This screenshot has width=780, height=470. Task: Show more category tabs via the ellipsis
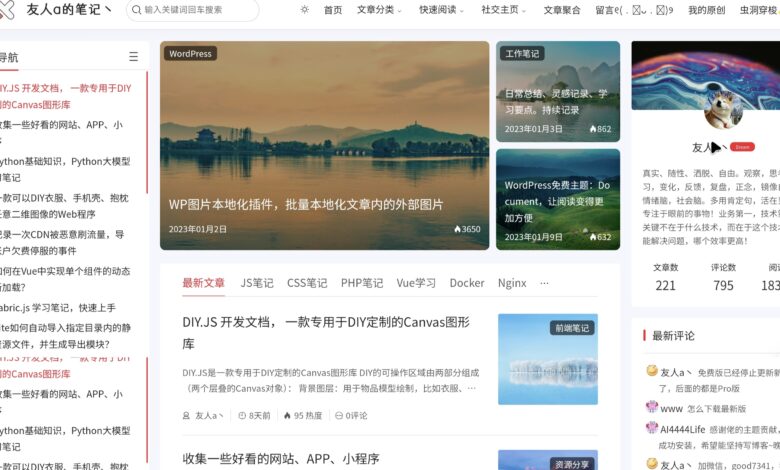pyautogui.click(x=544, y=283)
